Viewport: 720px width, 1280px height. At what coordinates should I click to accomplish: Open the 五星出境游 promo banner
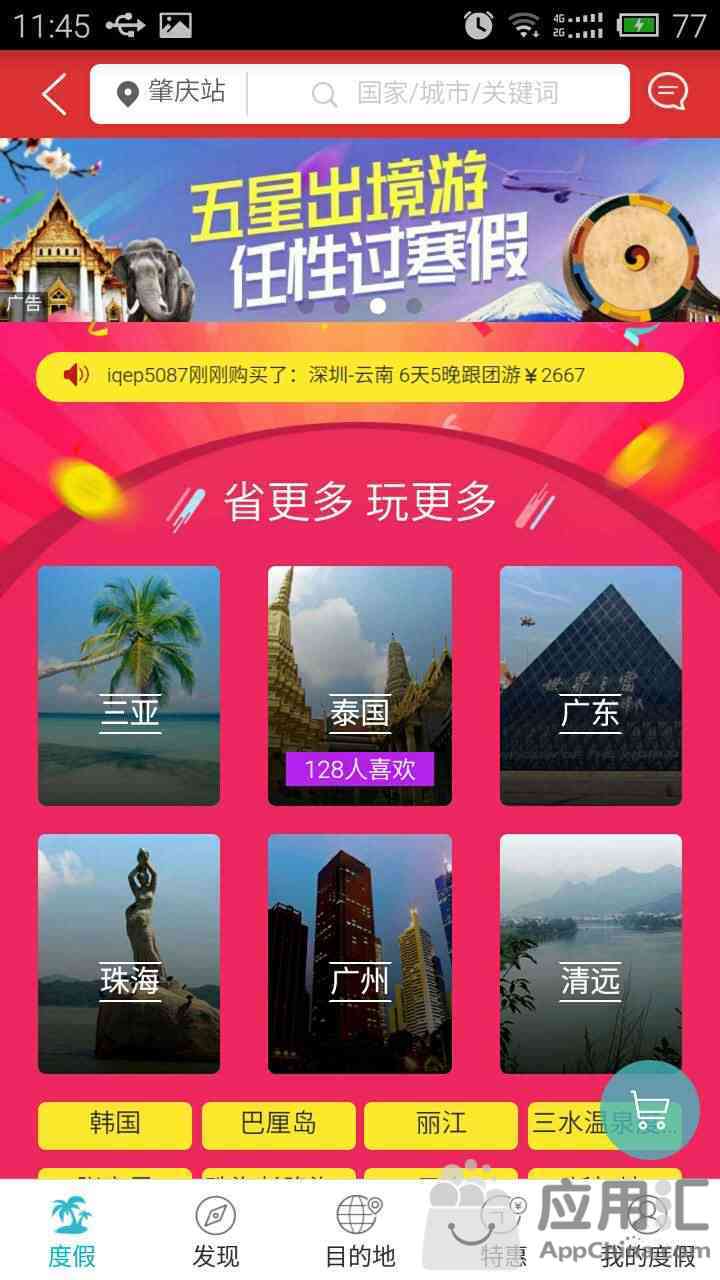(360, 229)
